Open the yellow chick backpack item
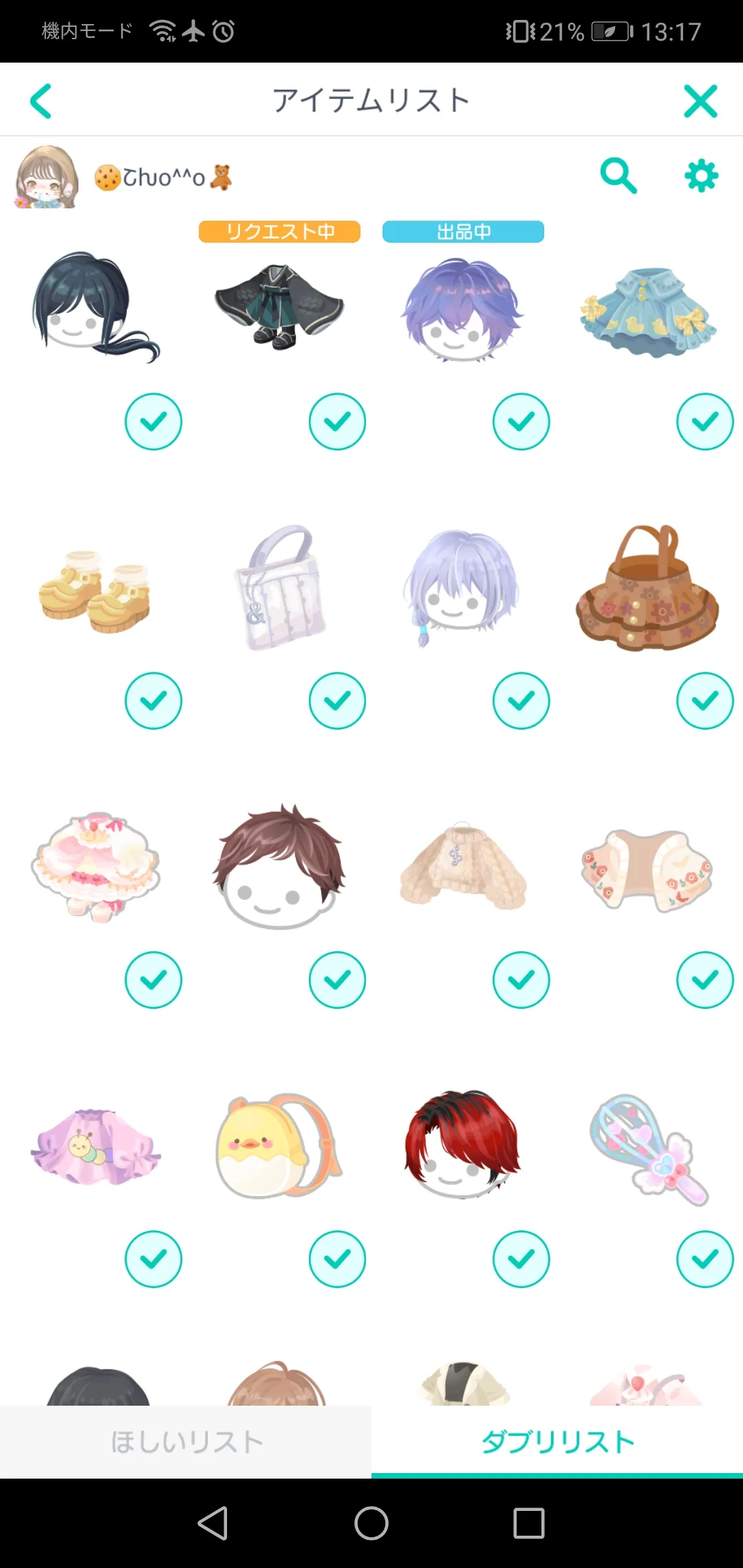743x1568 pixels. (x=279, y=1146)
